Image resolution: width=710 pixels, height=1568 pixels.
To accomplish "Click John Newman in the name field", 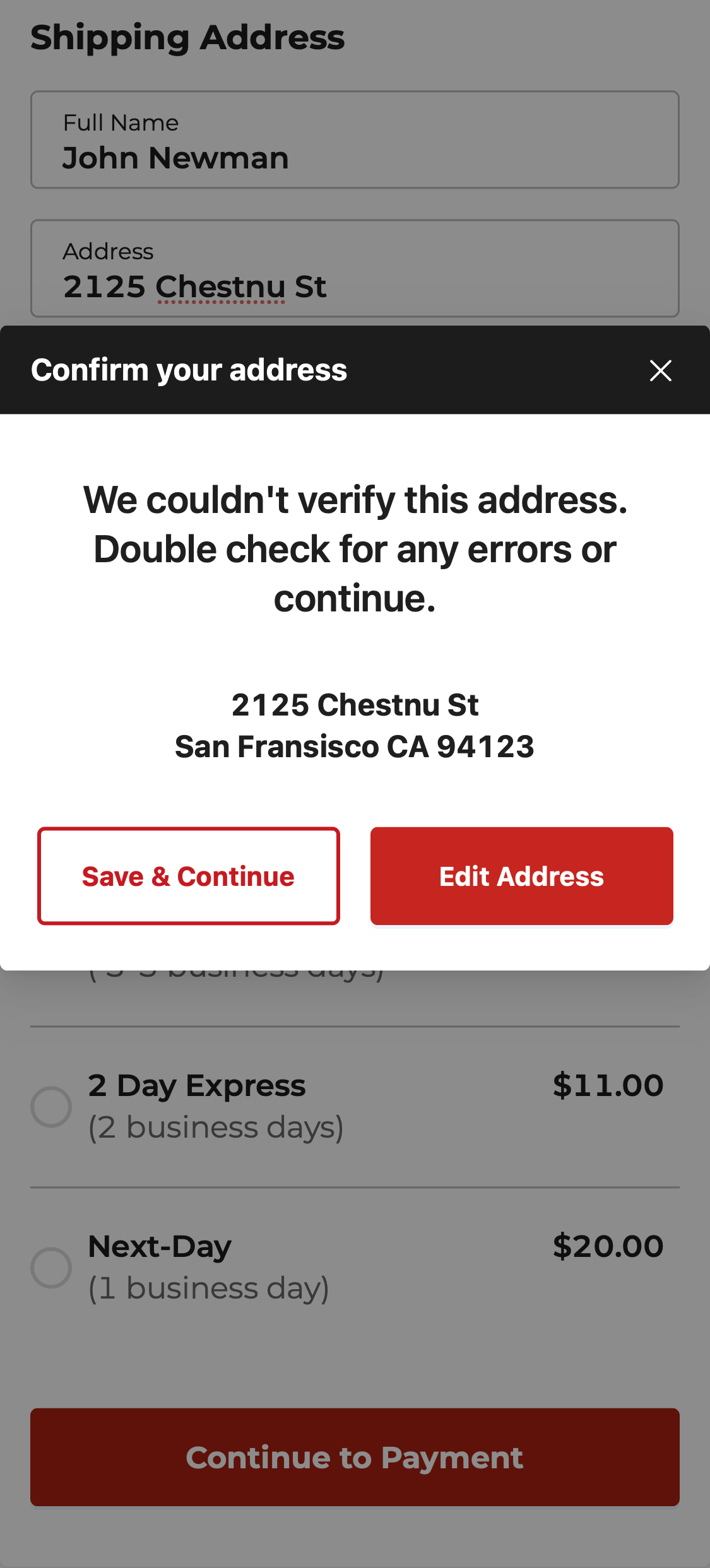I will (x=175, y=158).
